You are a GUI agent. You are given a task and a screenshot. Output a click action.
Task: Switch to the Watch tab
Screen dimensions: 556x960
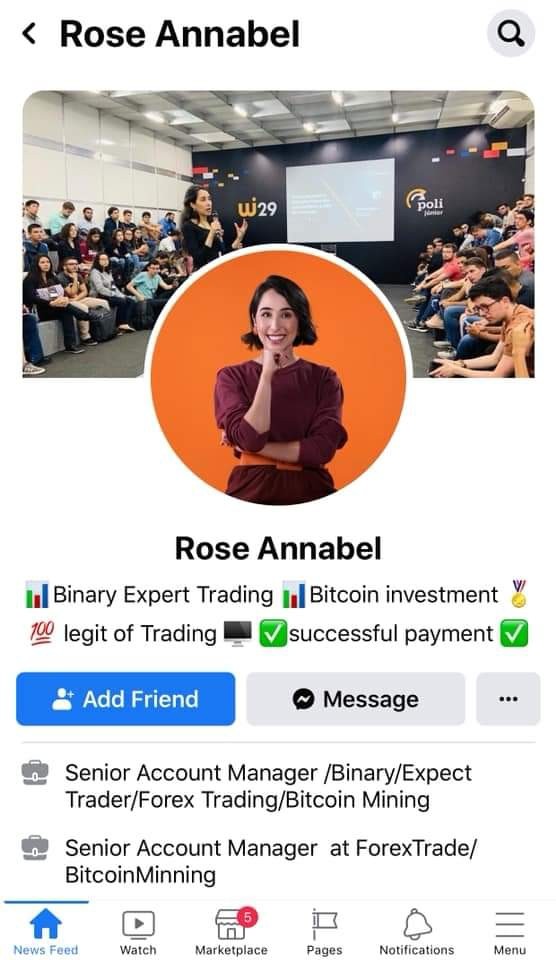(138, 932)
